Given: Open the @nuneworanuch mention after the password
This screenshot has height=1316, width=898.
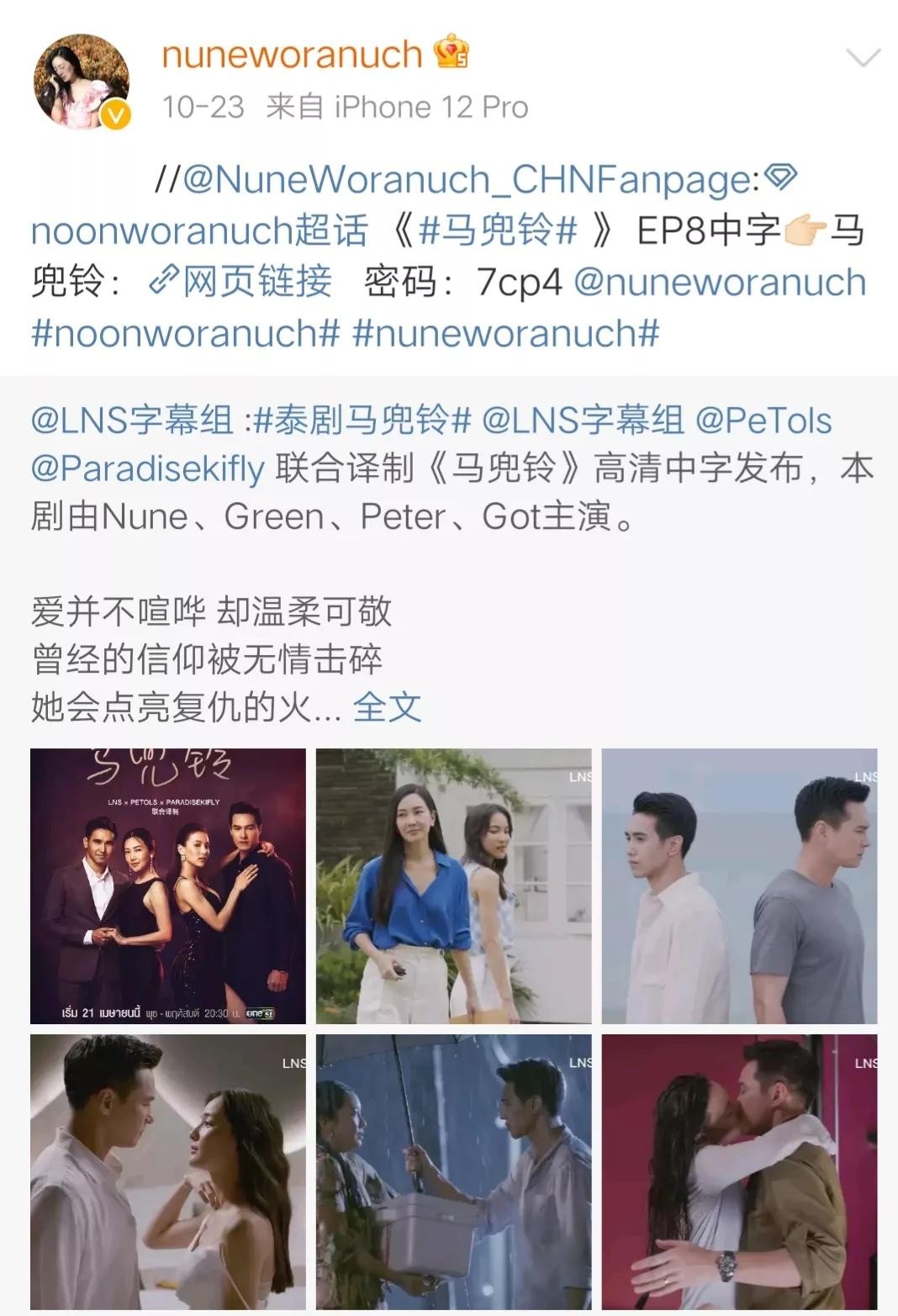Looking at the screenshot, I should pos(720,282).
